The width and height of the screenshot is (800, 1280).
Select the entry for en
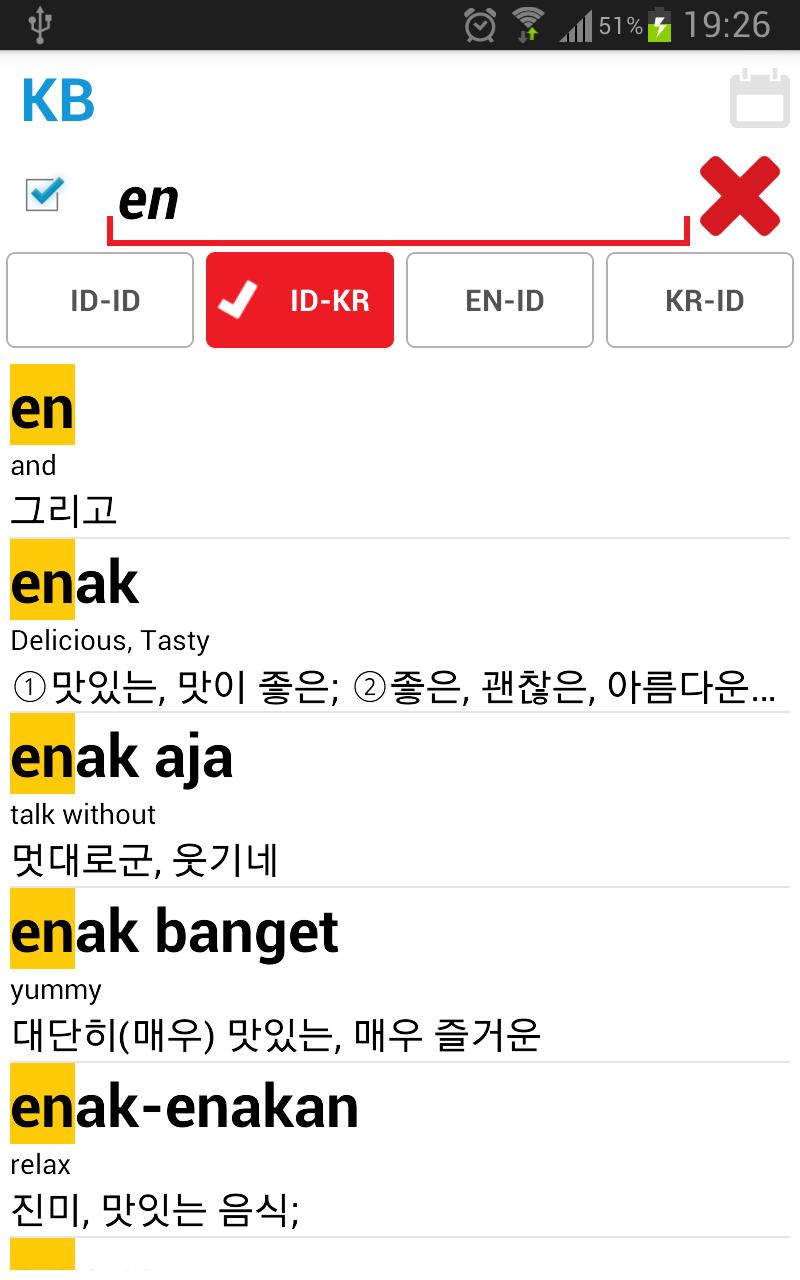tap(400, 452)
